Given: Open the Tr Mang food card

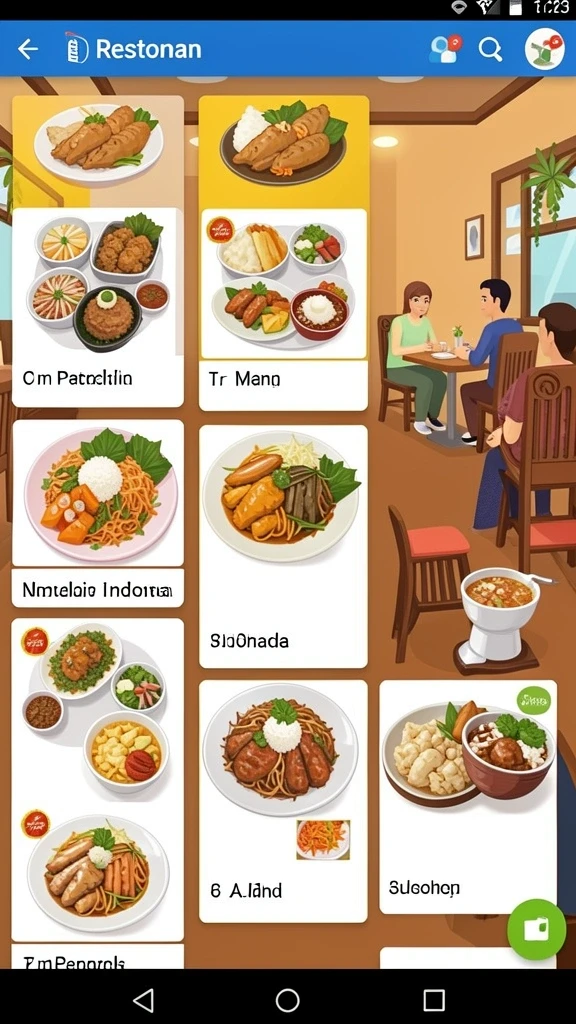Looking at the screenshot, I should [x=283, y=253].
